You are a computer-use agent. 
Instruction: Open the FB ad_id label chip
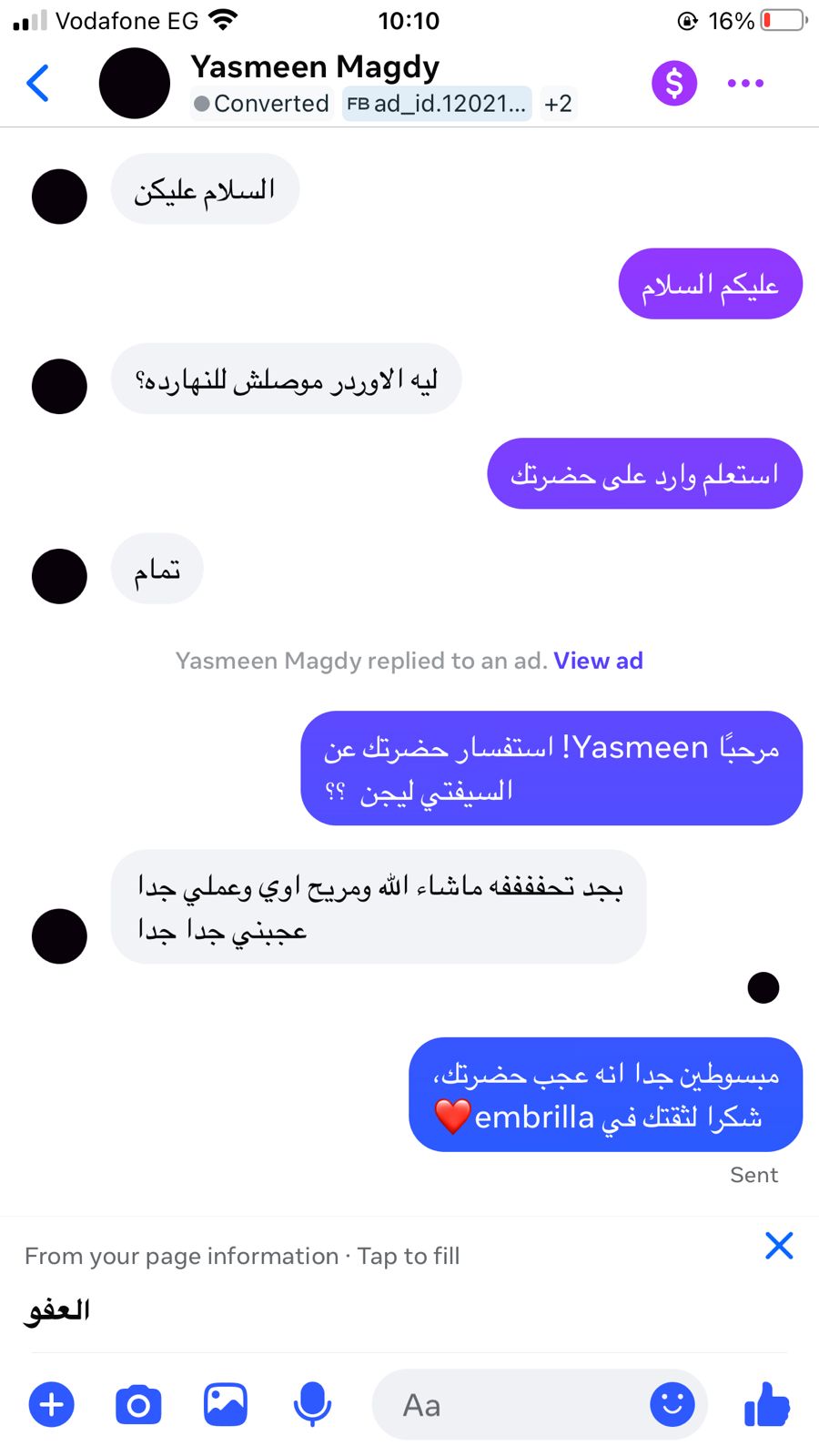pyautogui.click(x=437, y=104)
